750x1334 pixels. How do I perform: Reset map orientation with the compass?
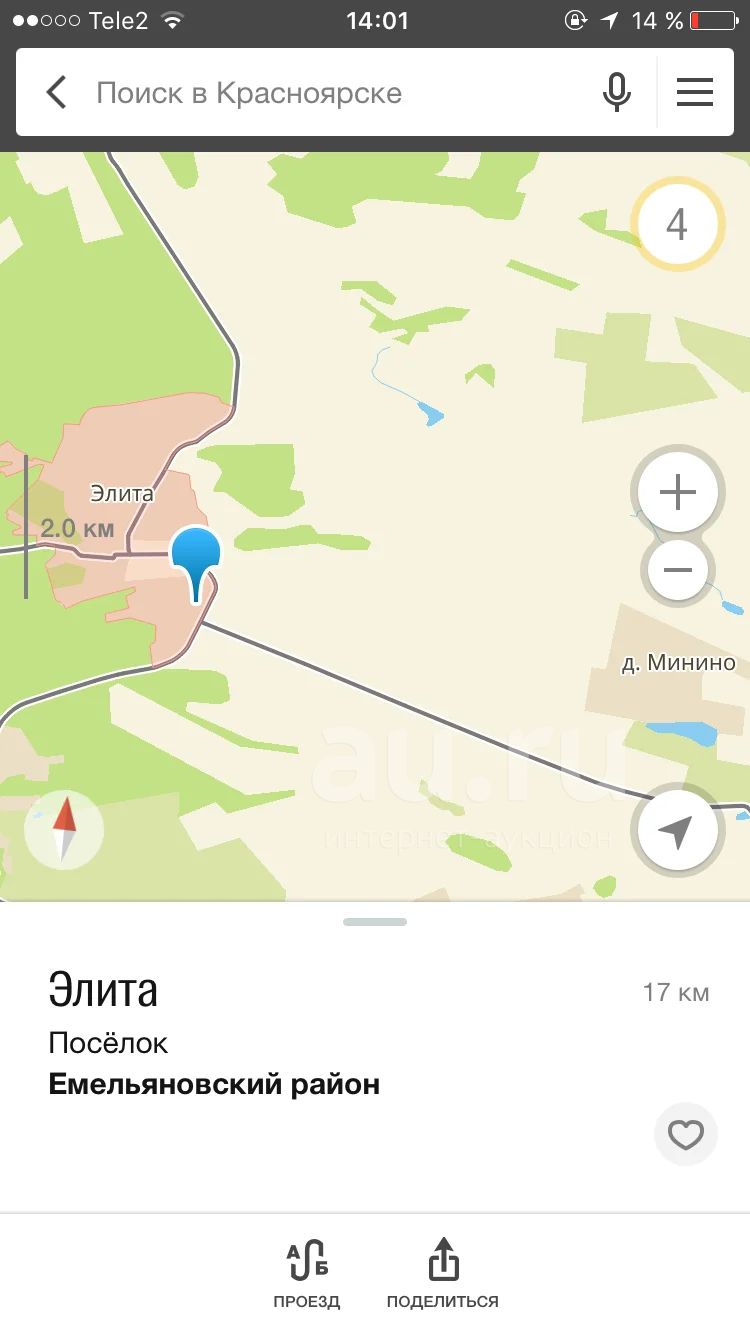point(64,830)
